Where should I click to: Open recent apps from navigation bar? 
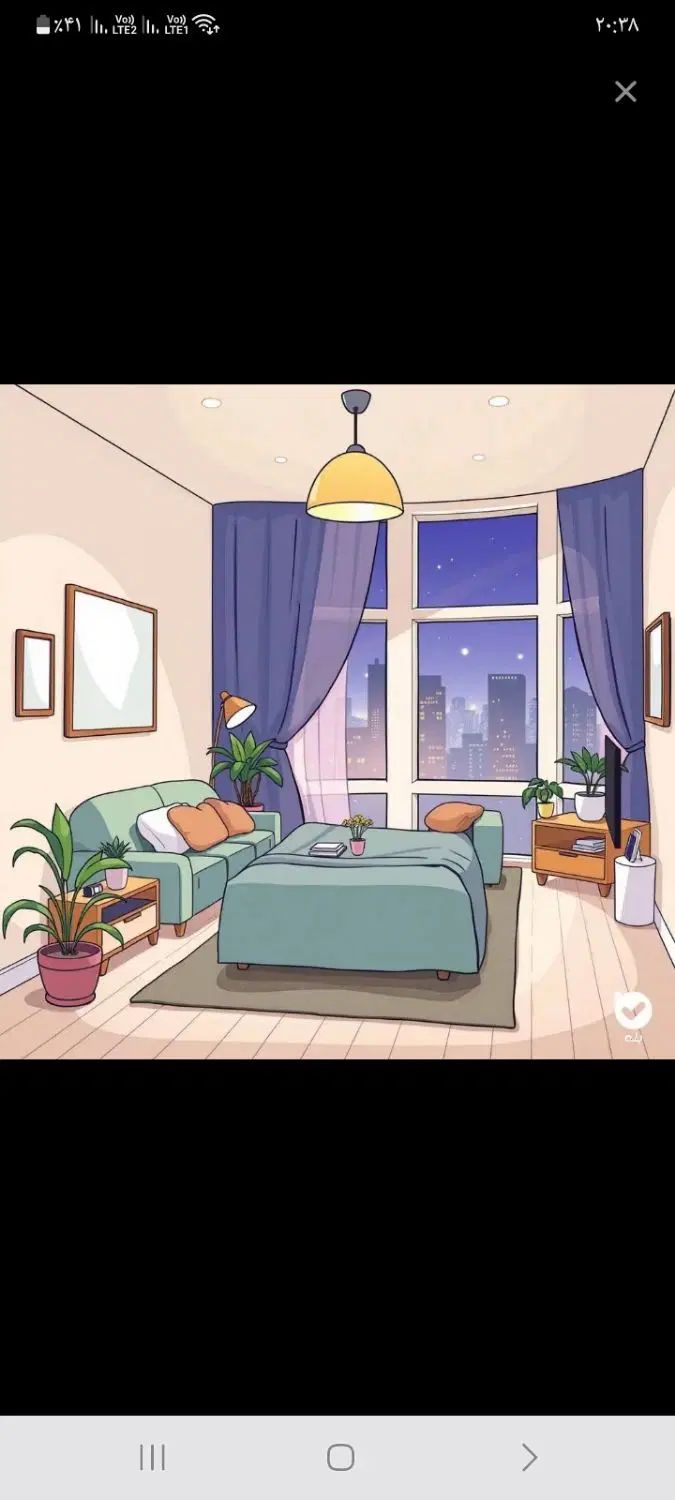click(152, 1457)
